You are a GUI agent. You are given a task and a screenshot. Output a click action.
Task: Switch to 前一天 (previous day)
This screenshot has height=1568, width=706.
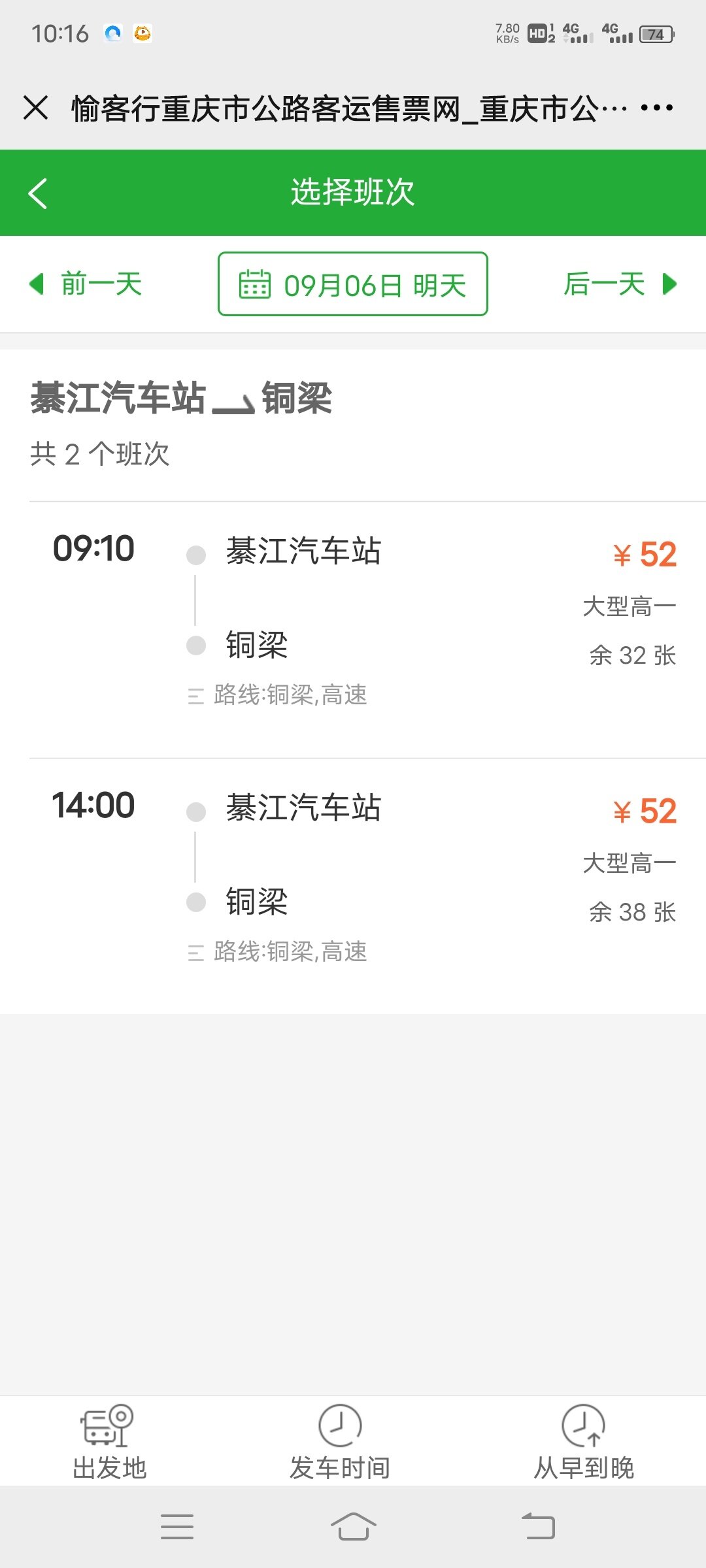[86, 284]
